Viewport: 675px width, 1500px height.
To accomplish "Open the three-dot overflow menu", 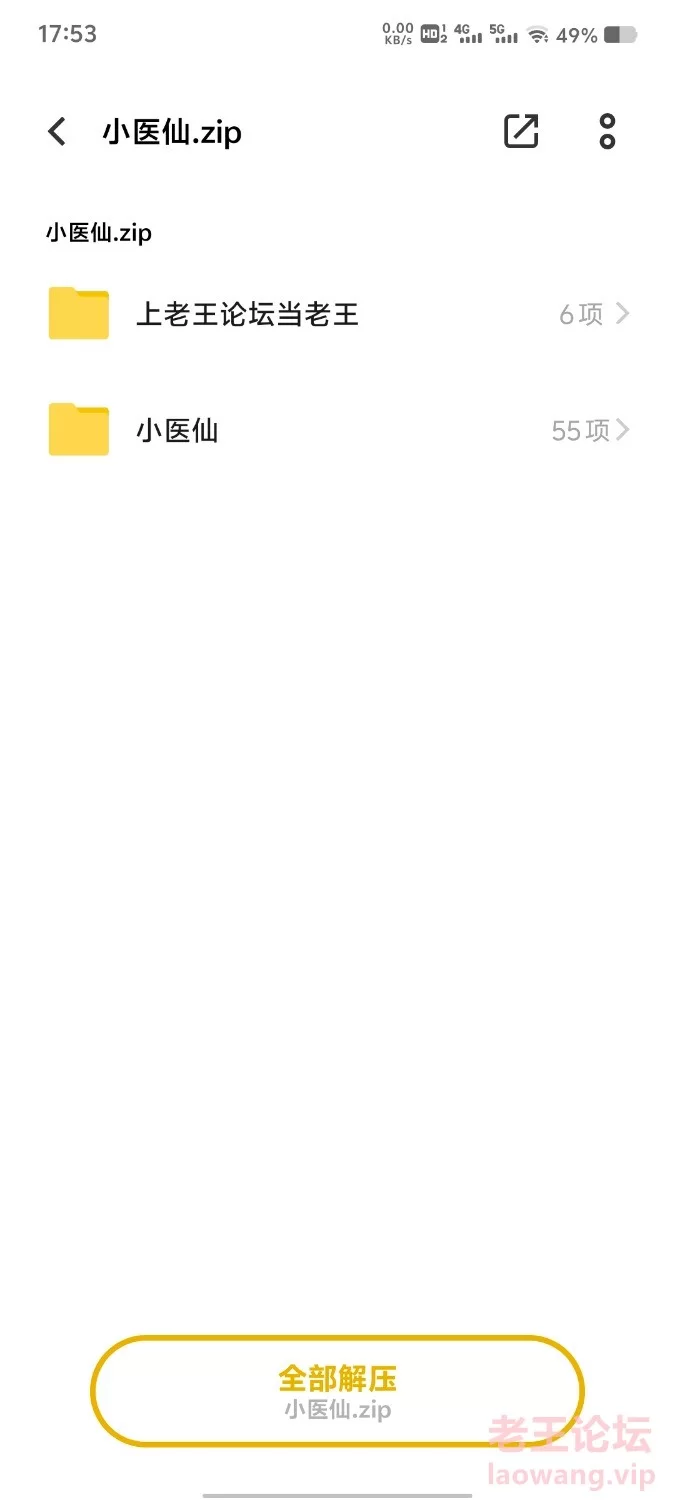I will point(607,131).
